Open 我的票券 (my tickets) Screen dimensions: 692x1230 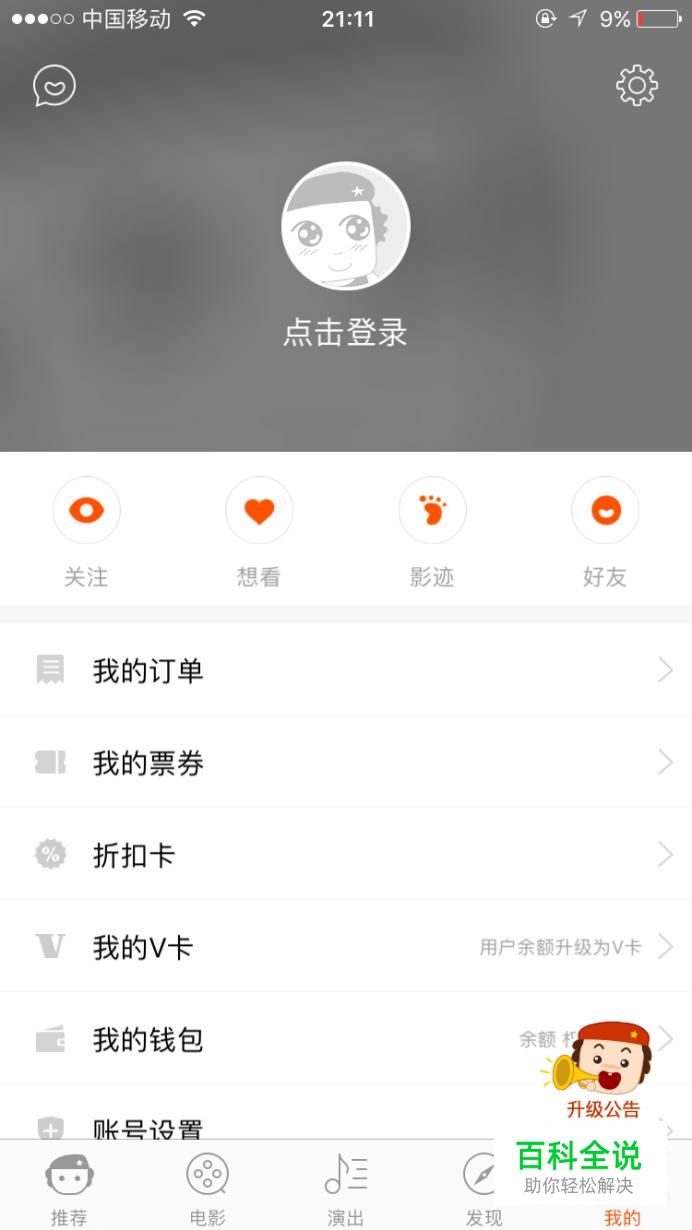coord(346,763)
